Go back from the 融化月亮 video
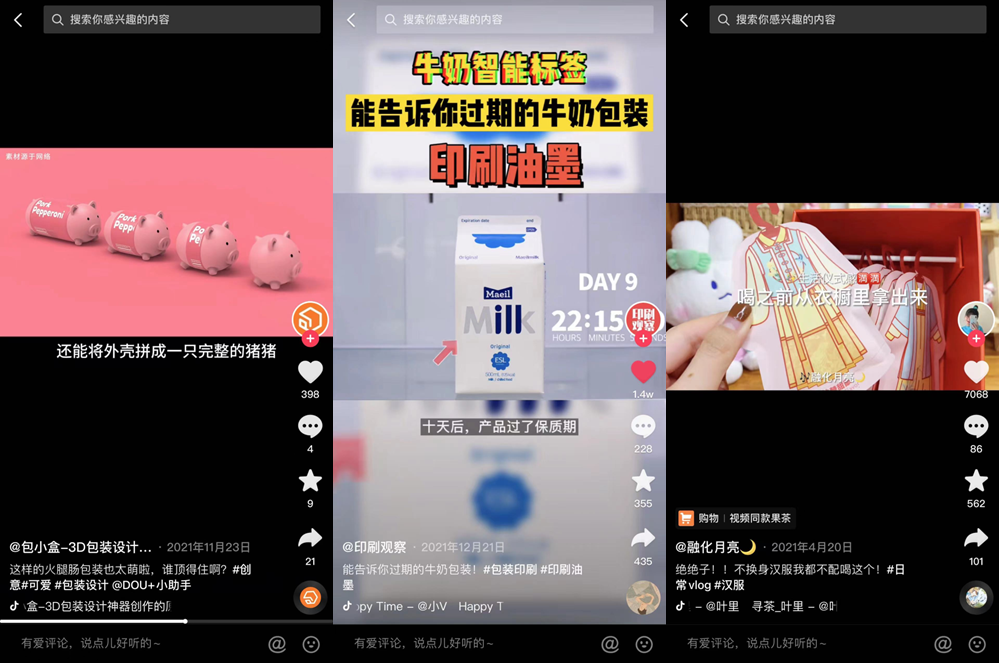The width and height of the screenshot is (999, 663). [684, 19]
